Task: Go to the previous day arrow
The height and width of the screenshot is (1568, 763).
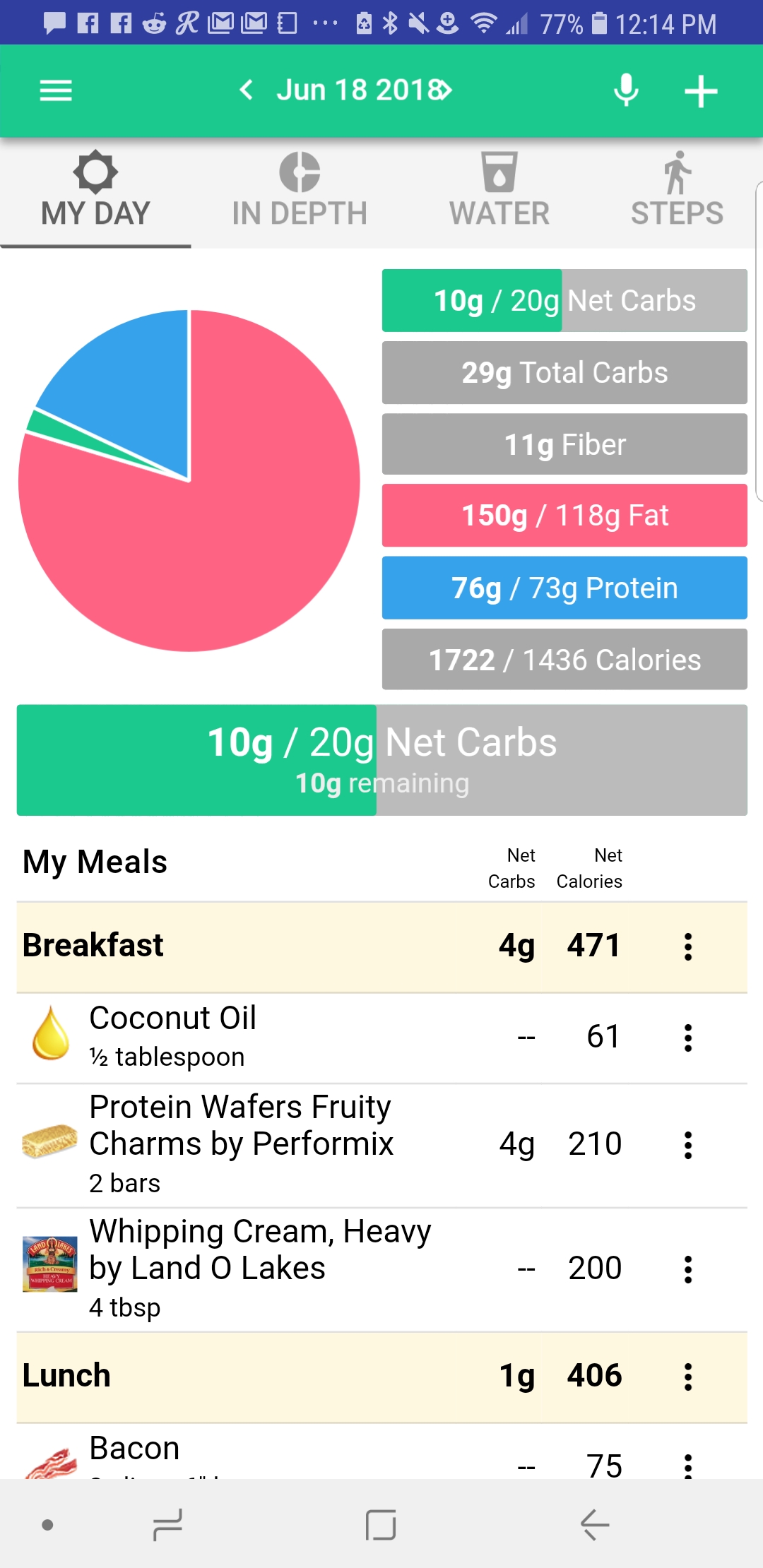Action: pyautogui.click(x=246, y=90)
